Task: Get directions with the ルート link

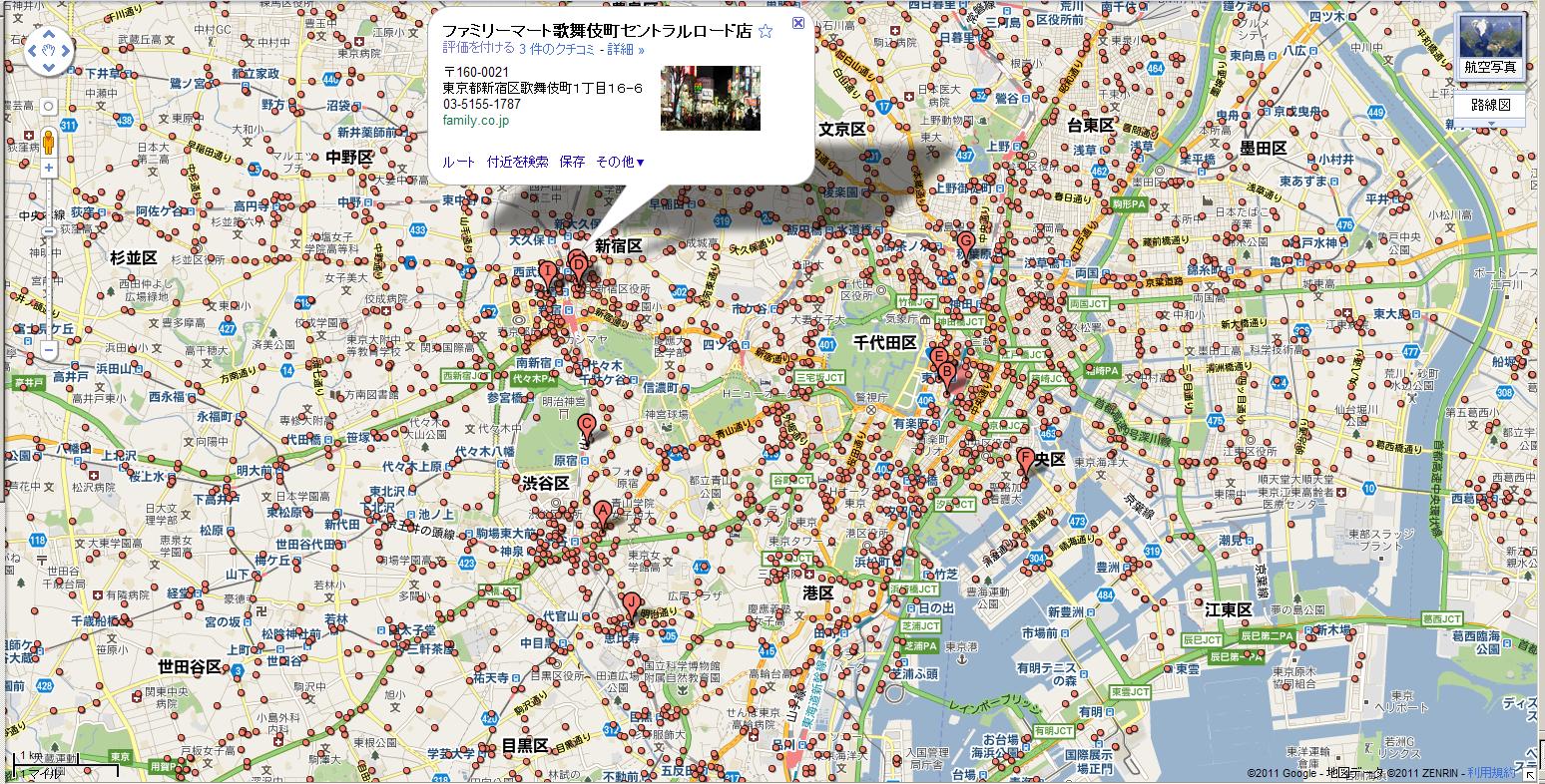Action: [459, 162]
